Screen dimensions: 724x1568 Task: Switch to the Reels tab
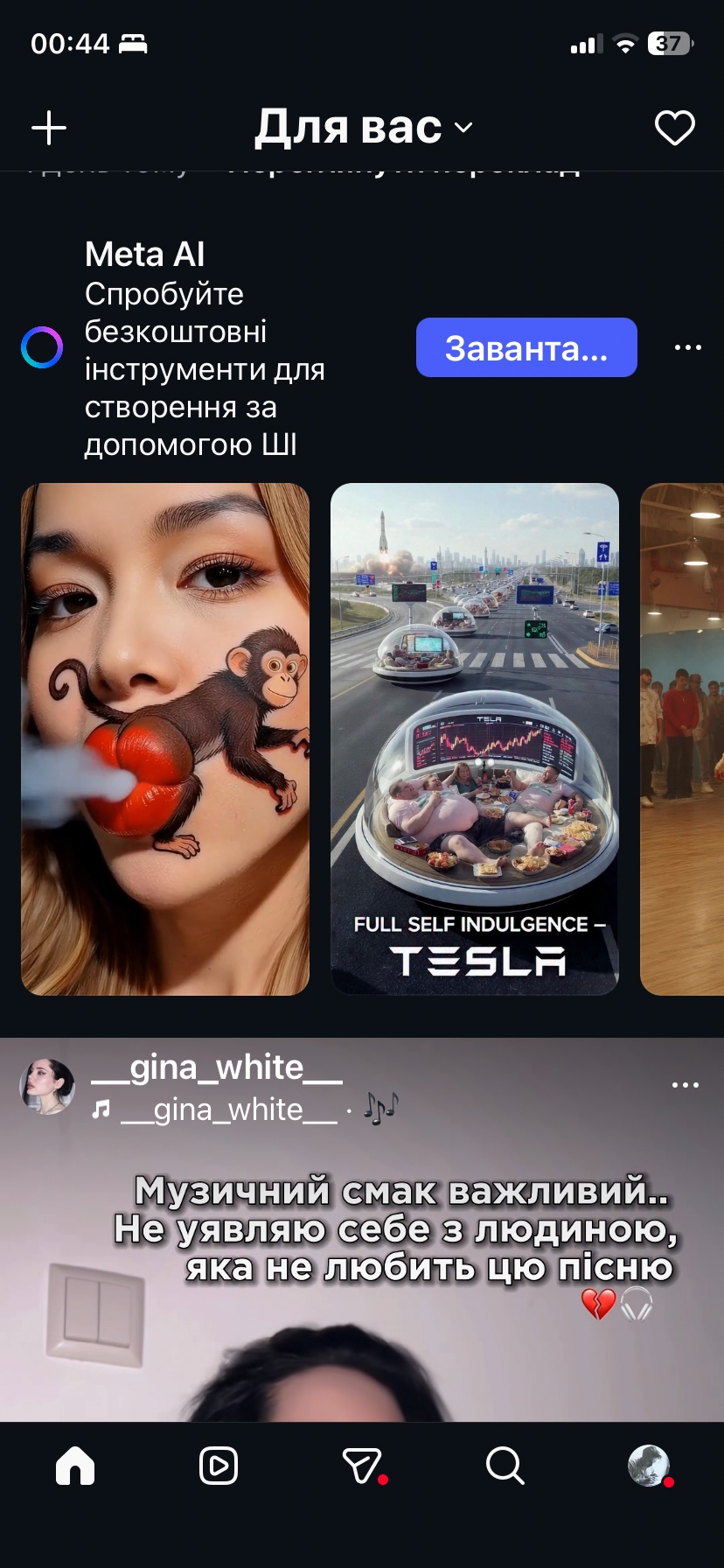point(219,1465)
